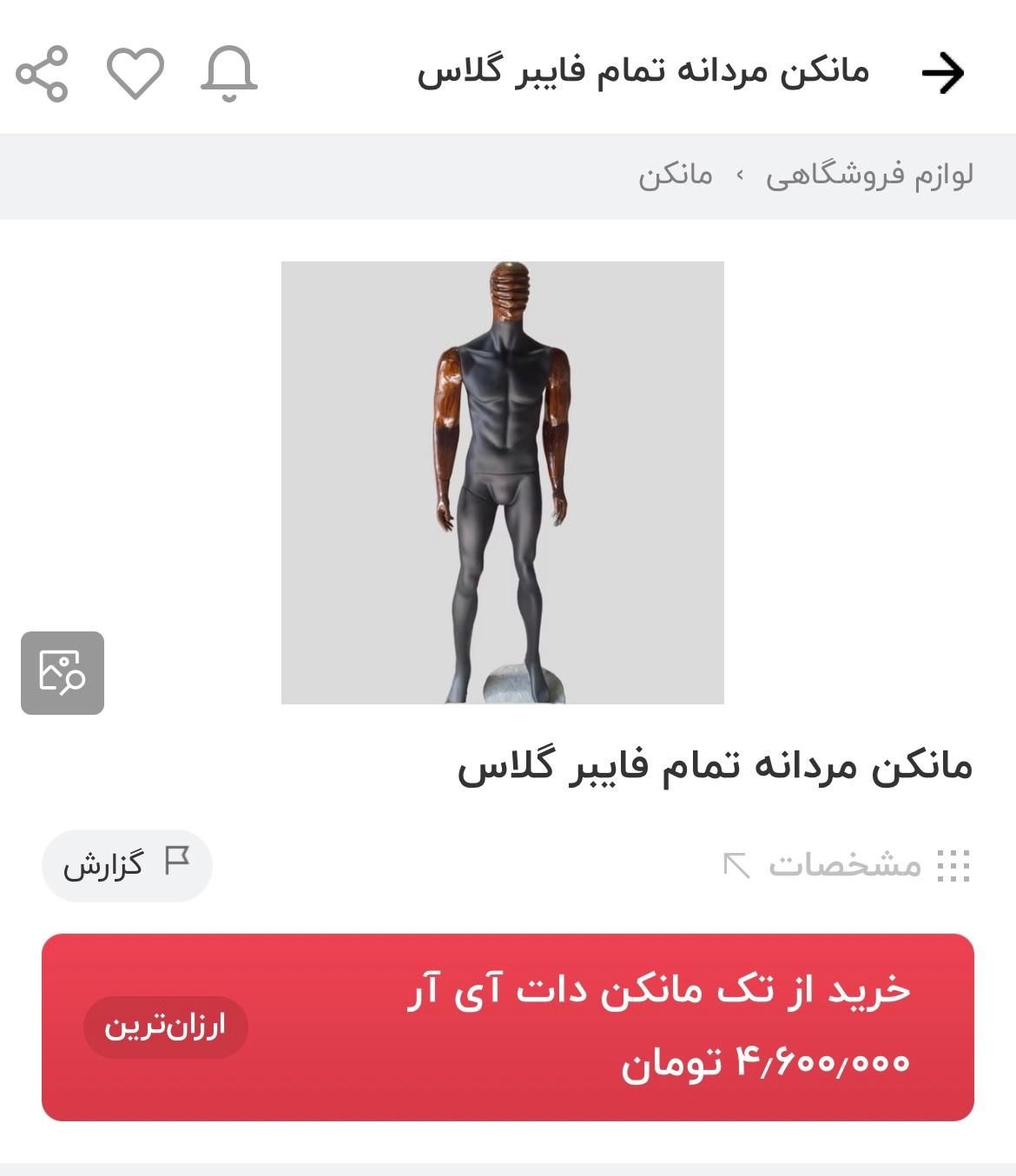
Task: Buy from تک مانکن cheapest offer
Action: tap(508, 1027)
